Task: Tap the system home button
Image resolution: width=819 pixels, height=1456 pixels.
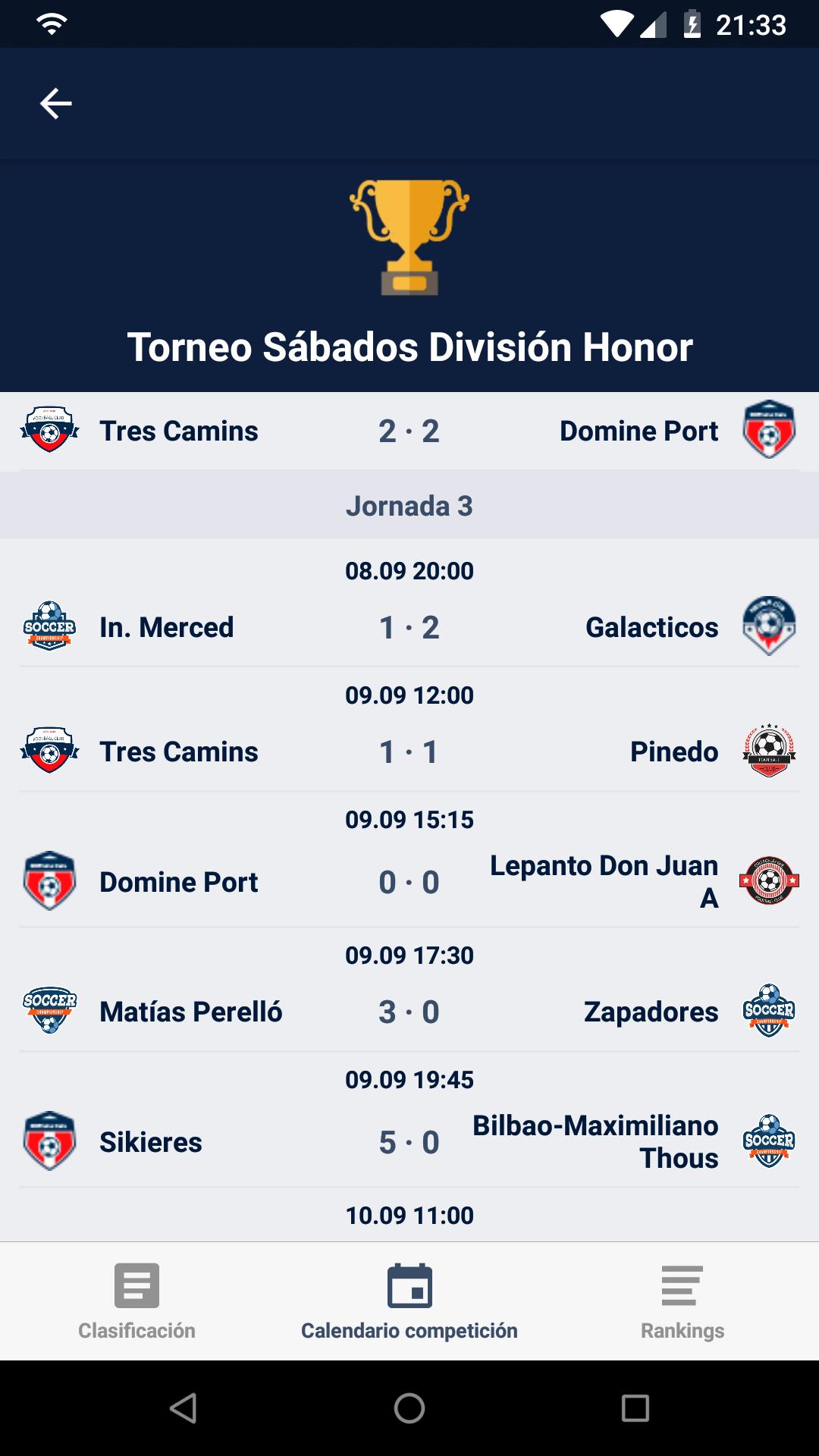Action: pos(409,1408)
